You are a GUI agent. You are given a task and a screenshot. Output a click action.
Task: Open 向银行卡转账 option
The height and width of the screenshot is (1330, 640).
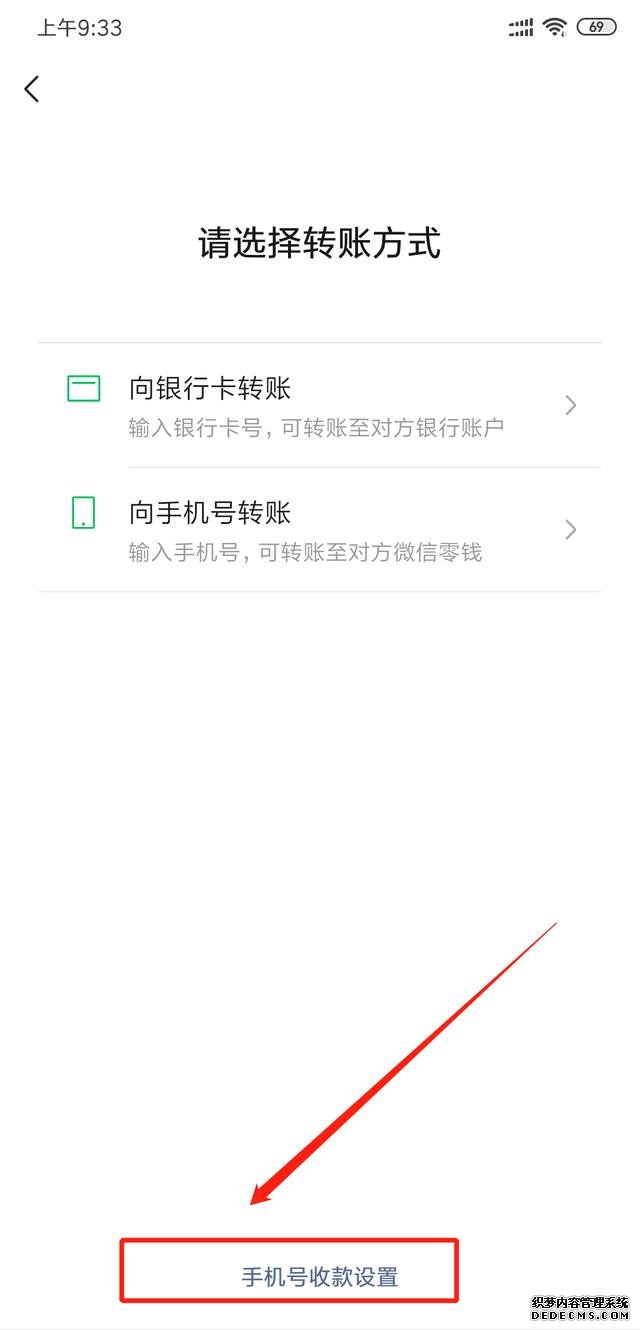[x=320, y=405]
